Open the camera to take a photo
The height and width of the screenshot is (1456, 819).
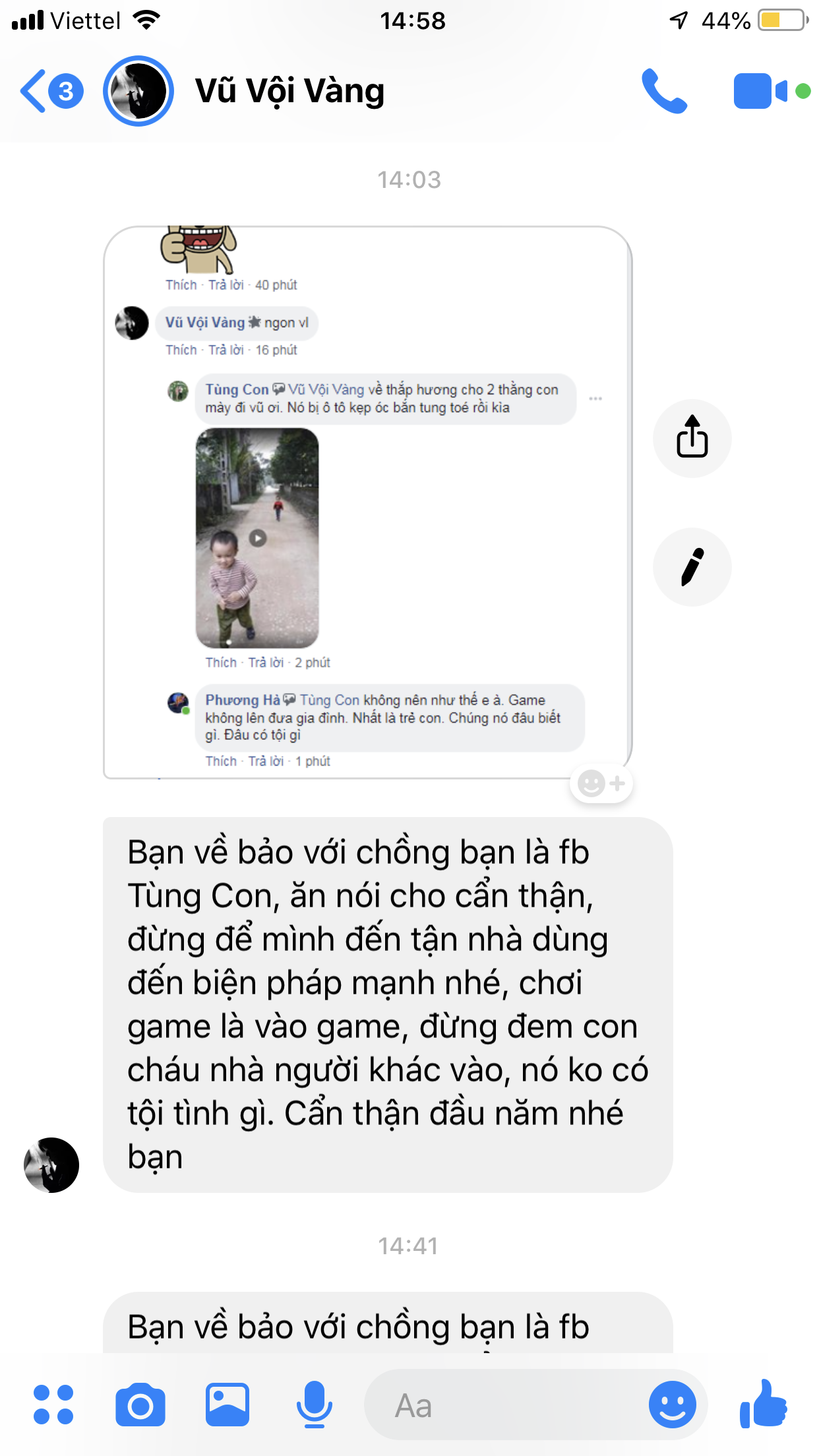click(x=140, y=1405)
